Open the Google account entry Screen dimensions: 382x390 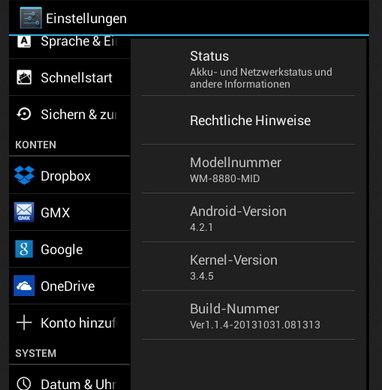click(69, 249)
